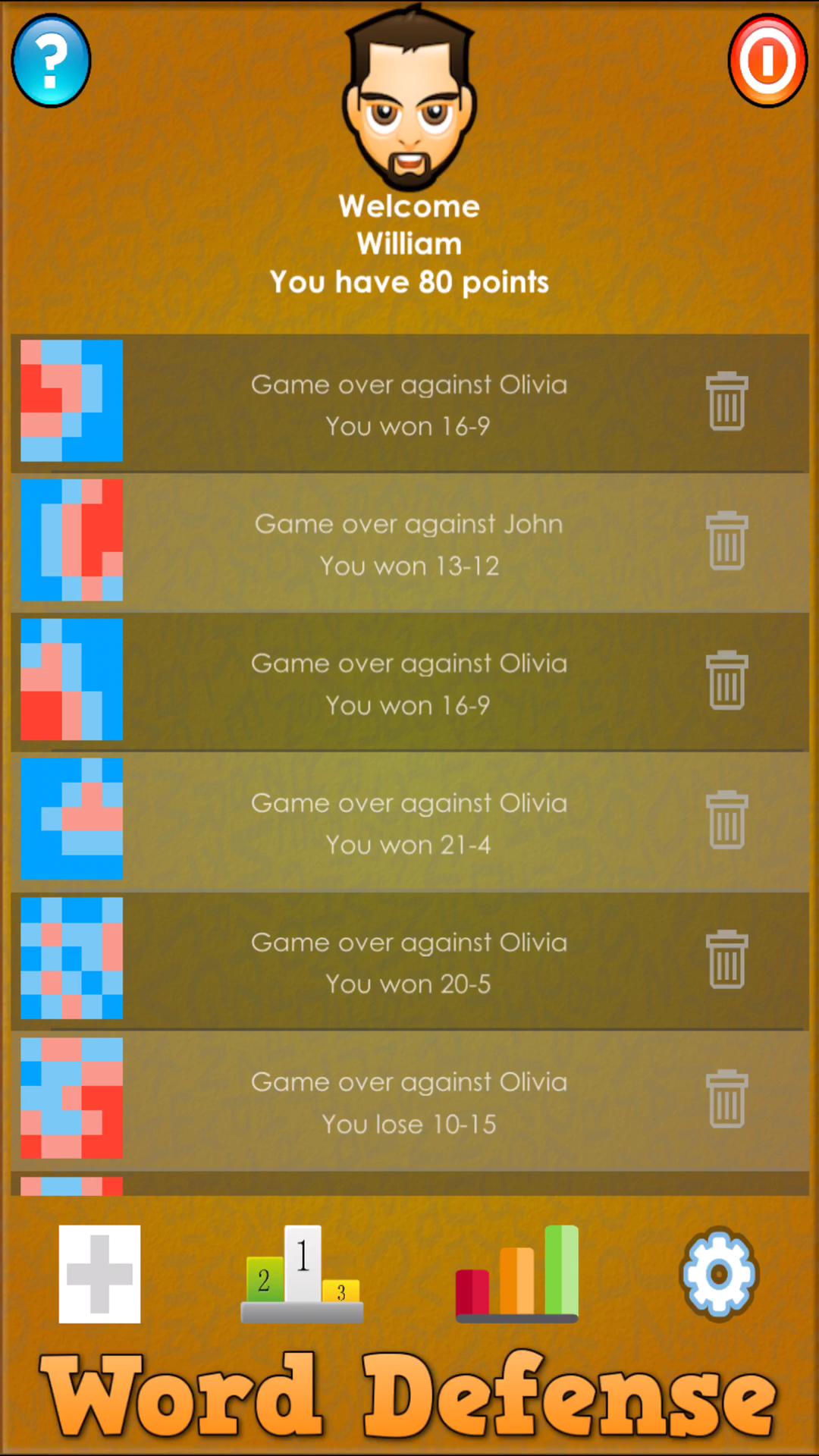Delete the game against John
The image size is (819, 1456).
pyautogui.click(x=726, y=541)
